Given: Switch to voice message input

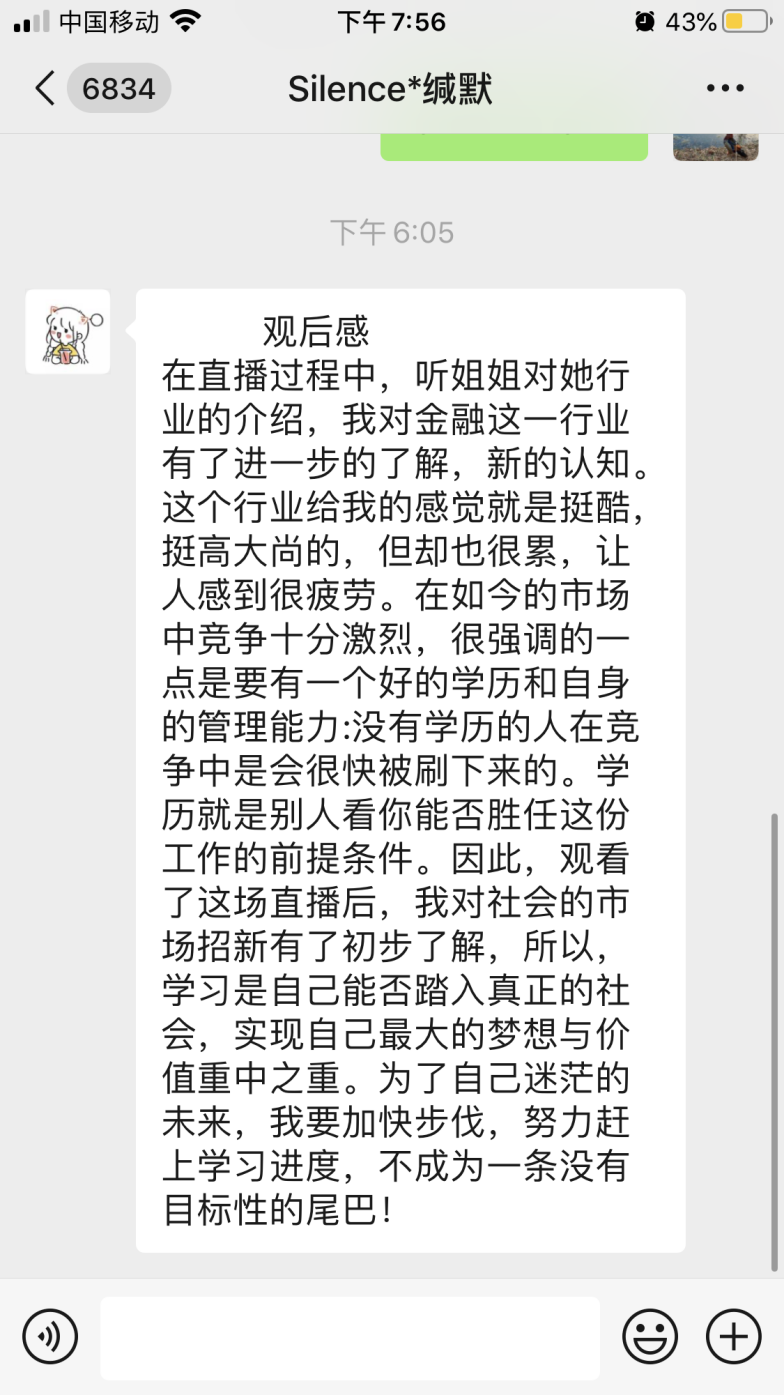Looking at the screenshot, I should point(50,1336).
